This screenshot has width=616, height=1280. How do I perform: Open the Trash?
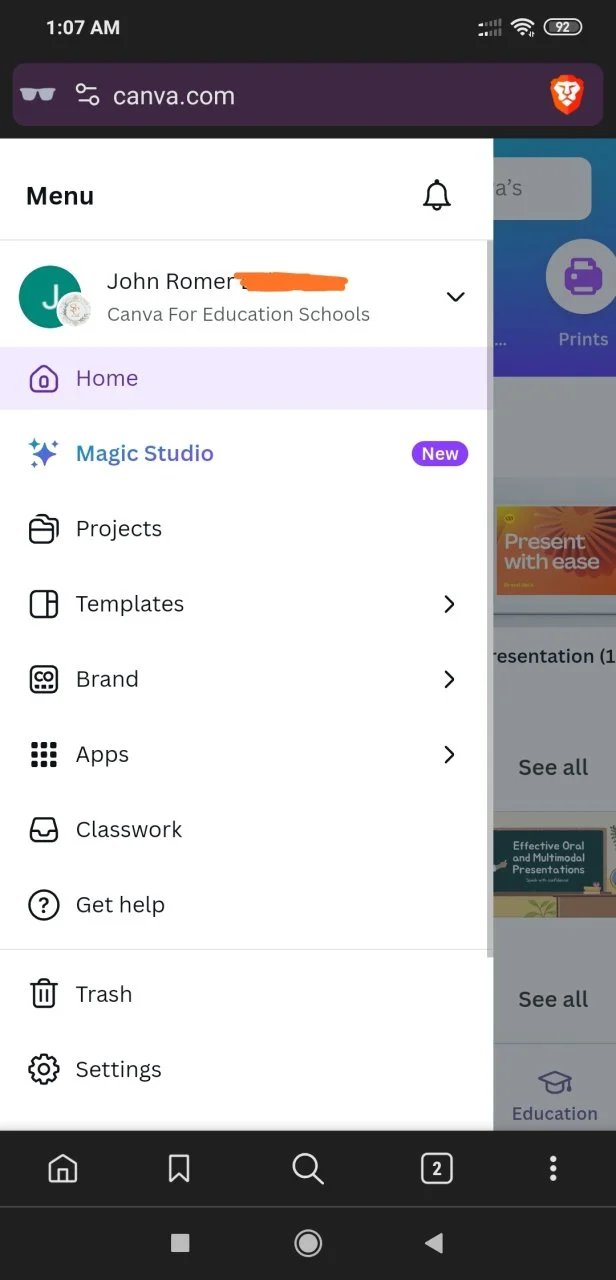click(x=244, y=994)
